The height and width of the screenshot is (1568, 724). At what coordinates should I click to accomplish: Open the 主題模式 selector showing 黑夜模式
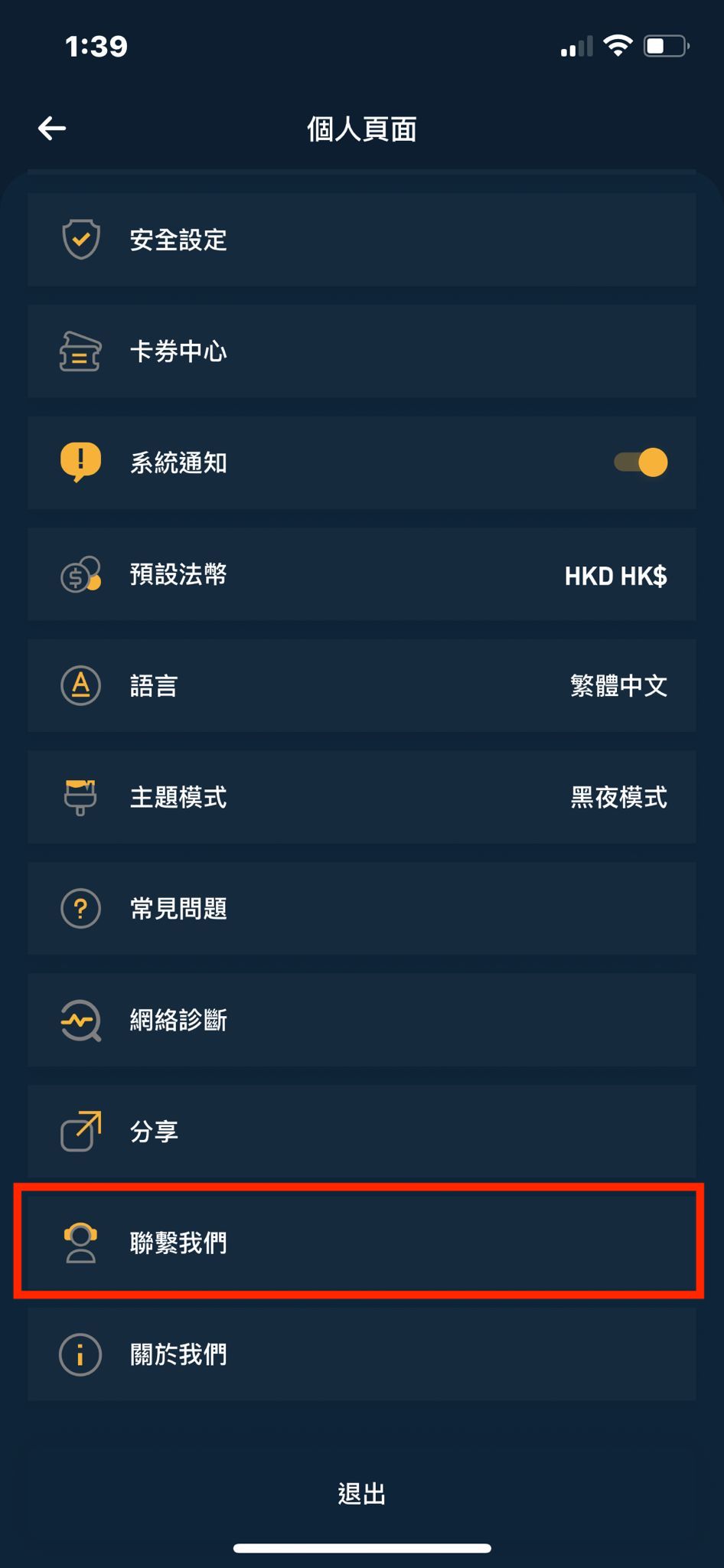pyautogui.click(x=362, y=796)
